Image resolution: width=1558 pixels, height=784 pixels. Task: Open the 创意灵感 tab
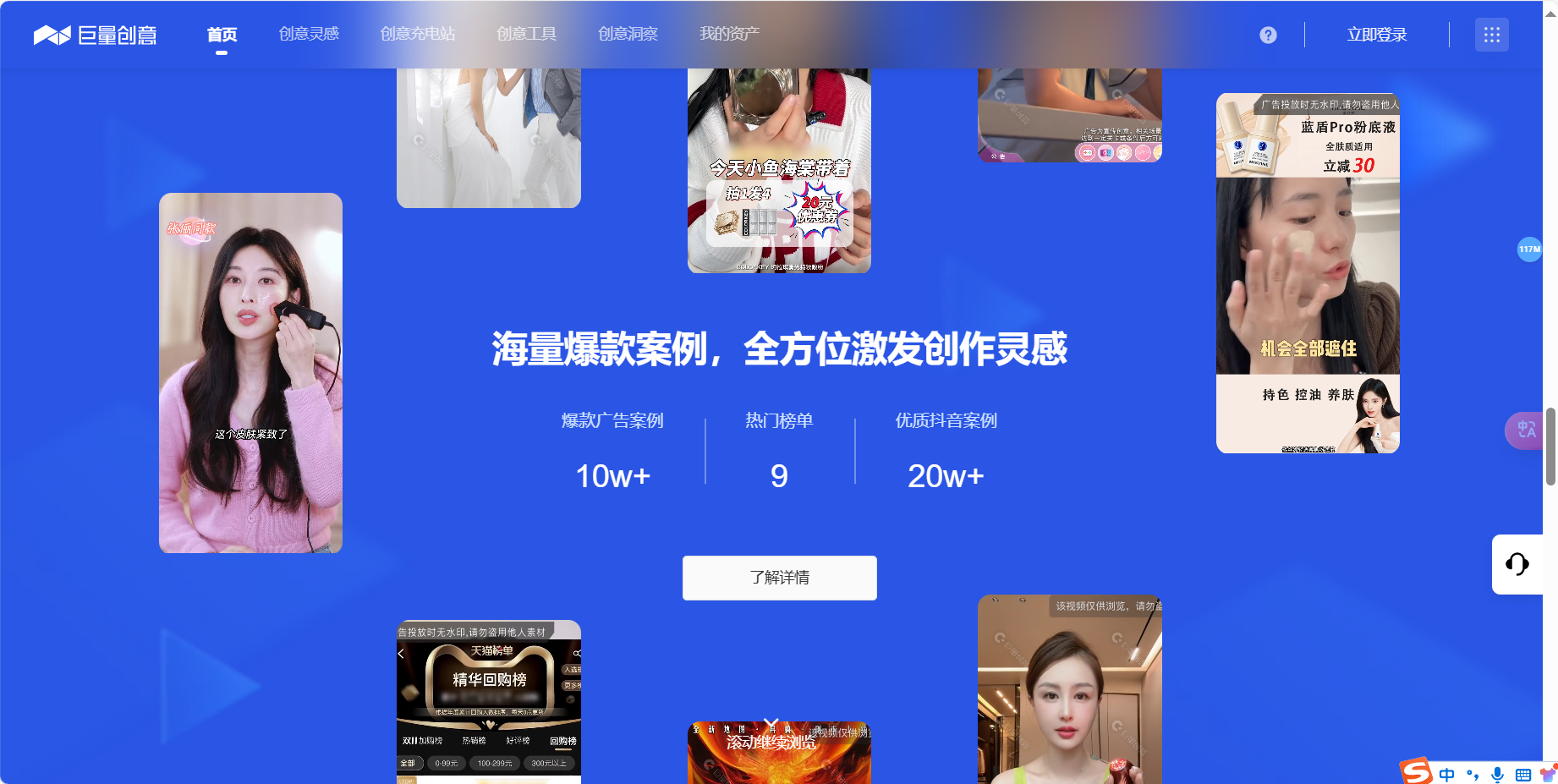coord(309,34)
